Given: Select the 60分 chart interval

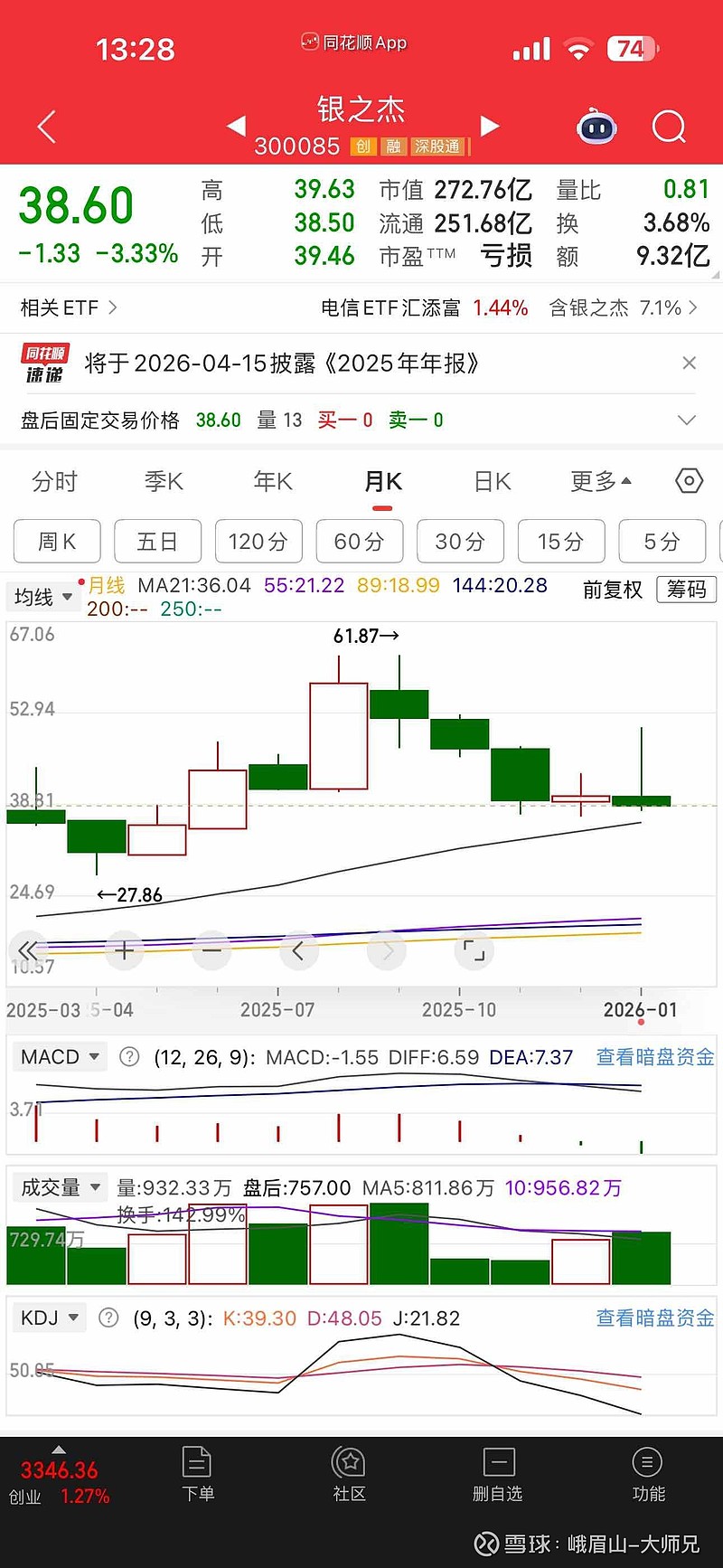Looking at the screenshot, I should point(359,541).
